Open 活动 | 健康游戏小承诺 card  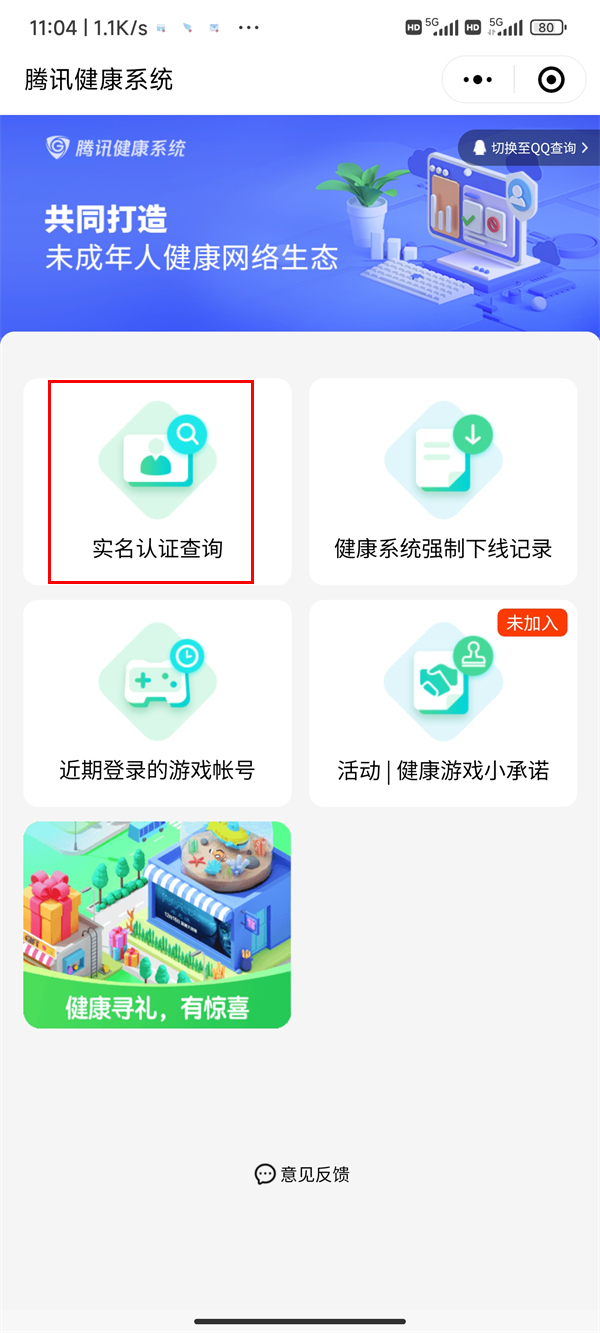pyautogui.click(x=443, y=703)
